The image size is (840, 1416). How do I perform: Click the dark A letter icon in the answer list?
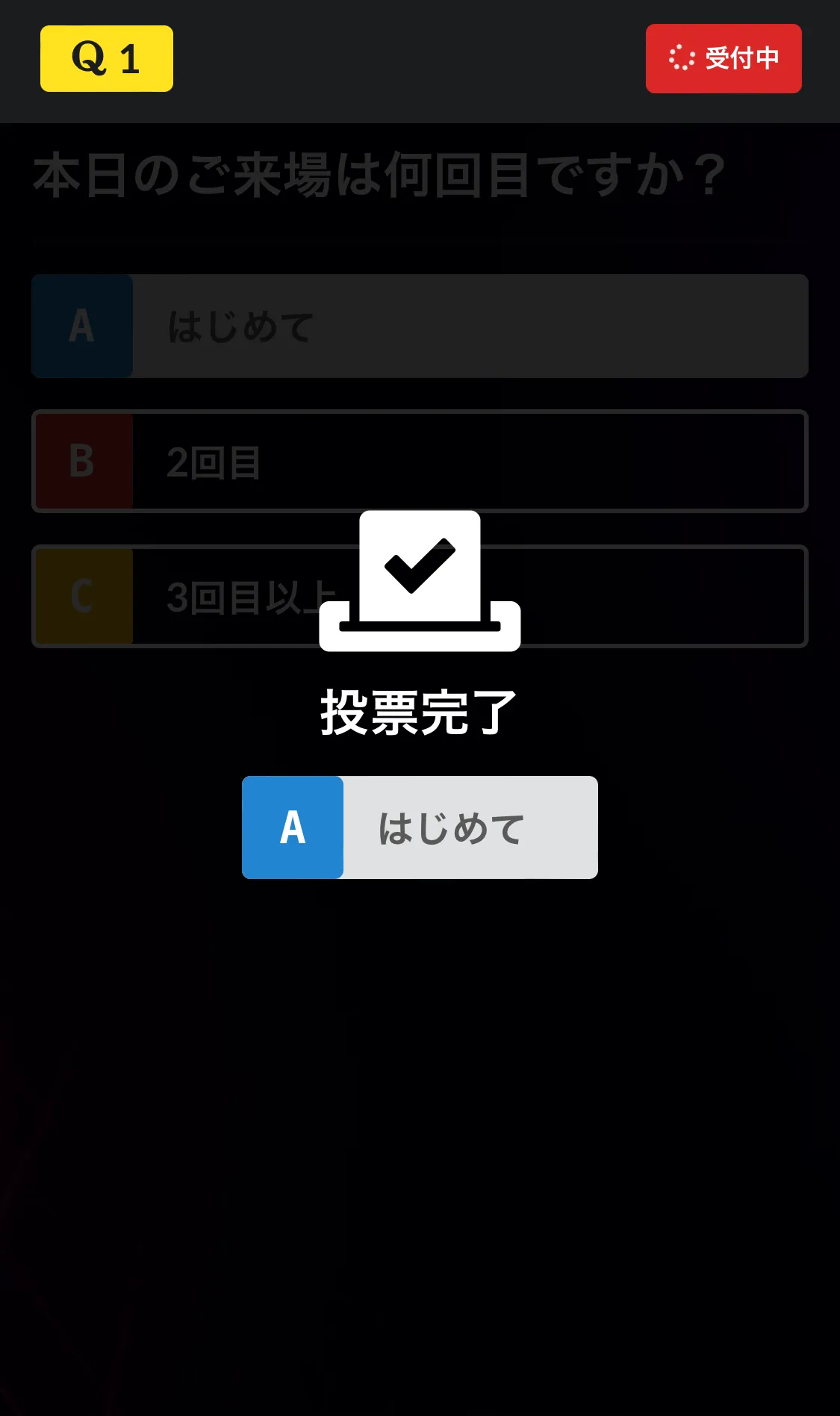click(x=81, y=326)
